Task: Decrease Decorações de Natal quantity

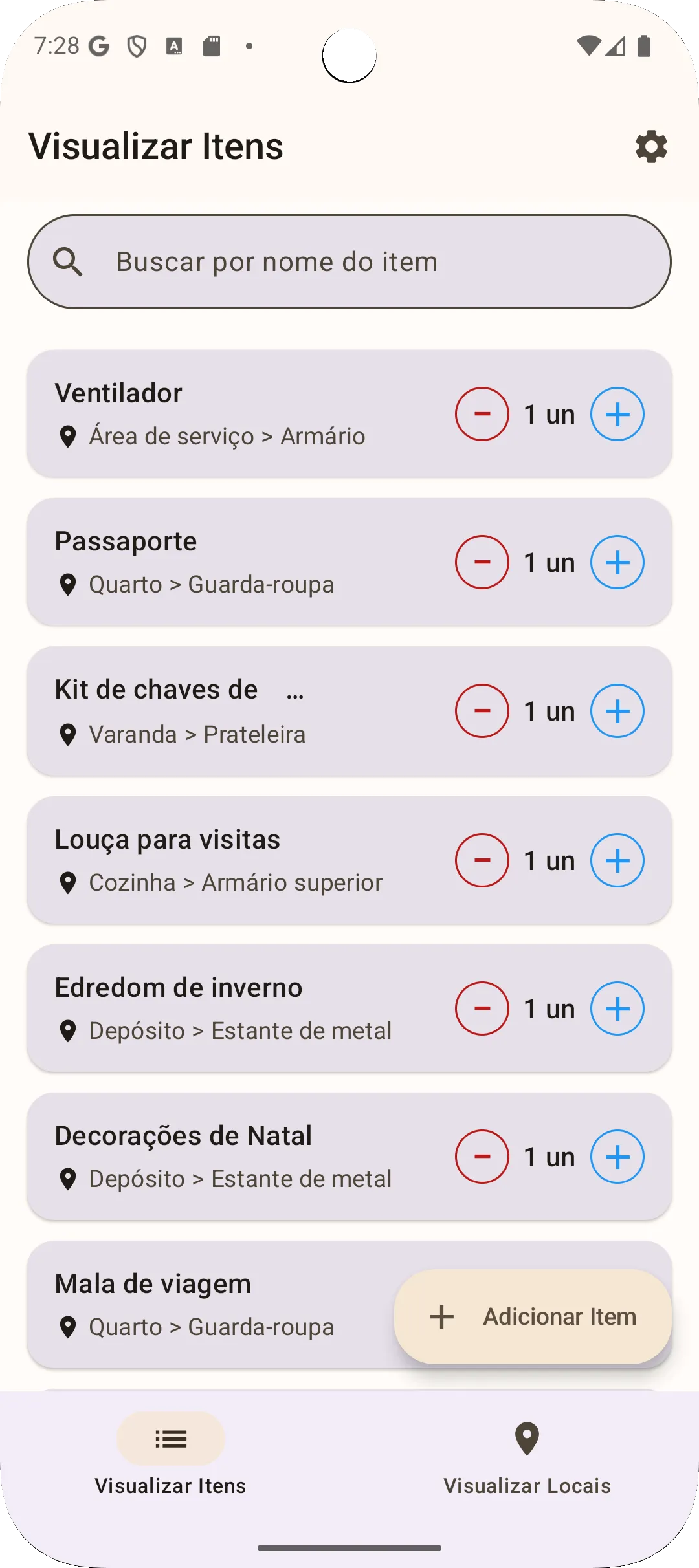Action: (482, 1157)
